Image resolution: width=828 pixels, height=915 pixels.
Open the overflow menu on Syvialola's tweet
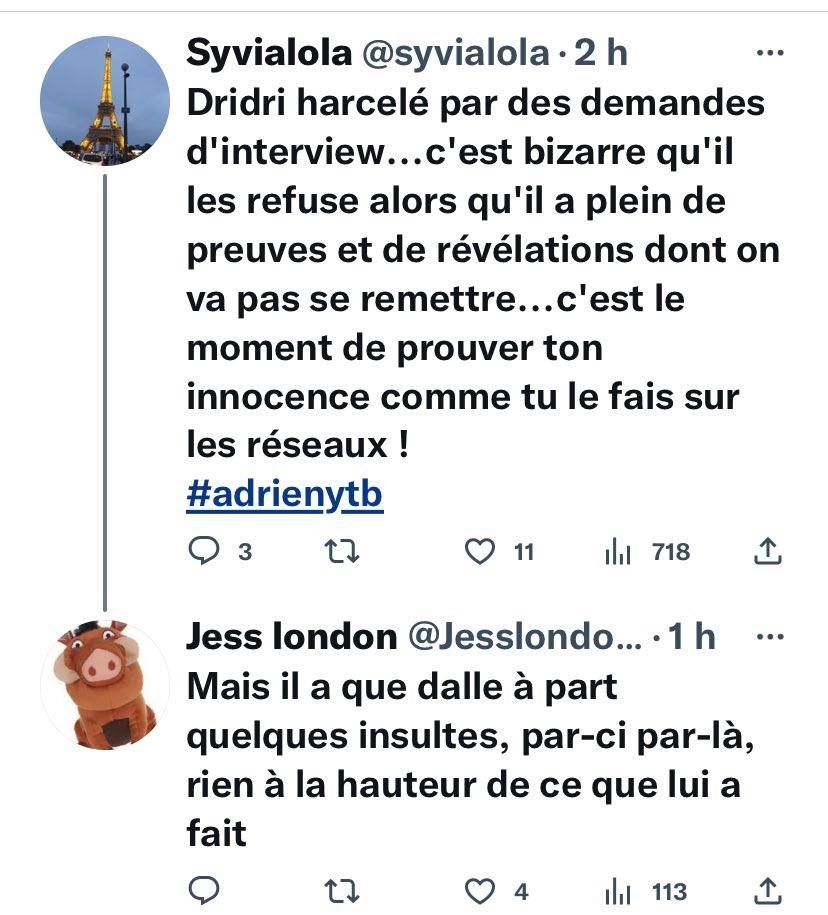point(769,53)
